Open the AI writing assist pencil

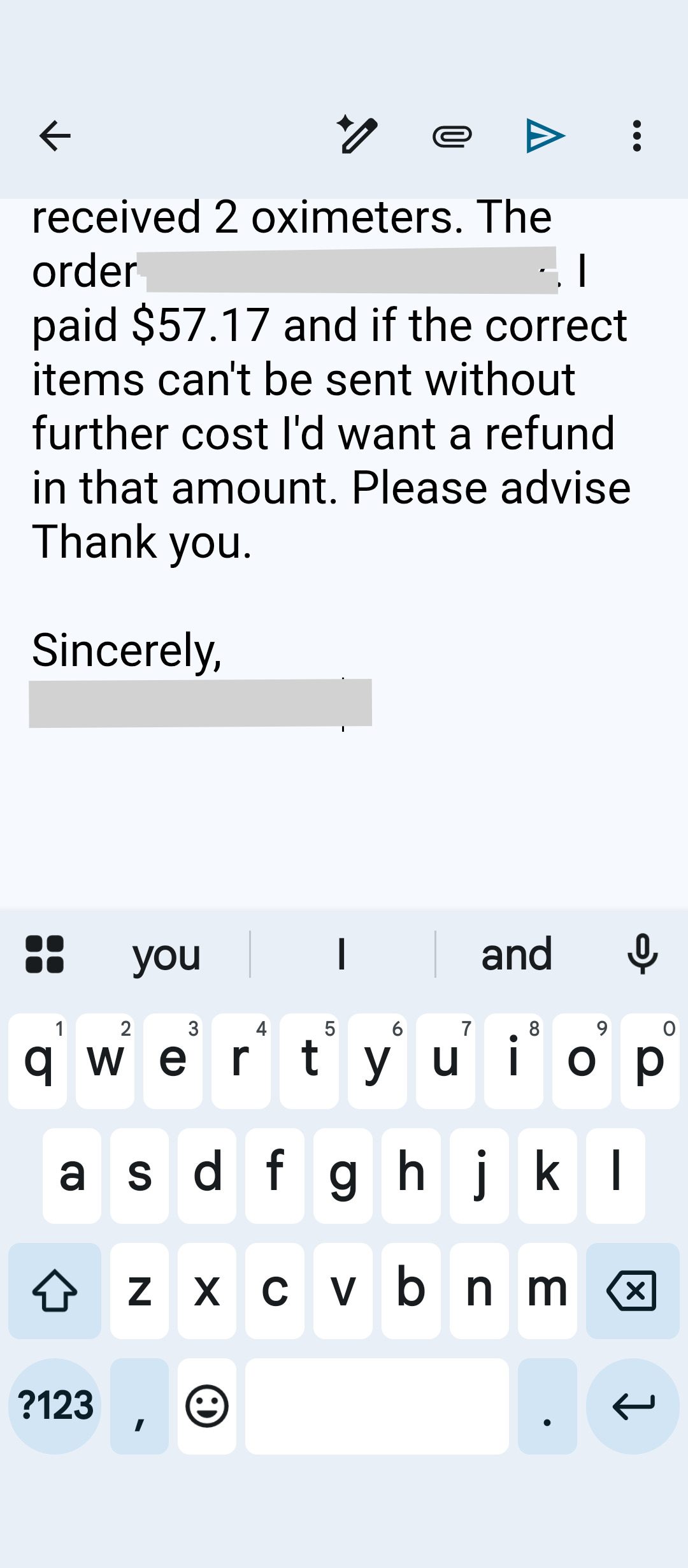pyautogui.click(x=357, y=135)
